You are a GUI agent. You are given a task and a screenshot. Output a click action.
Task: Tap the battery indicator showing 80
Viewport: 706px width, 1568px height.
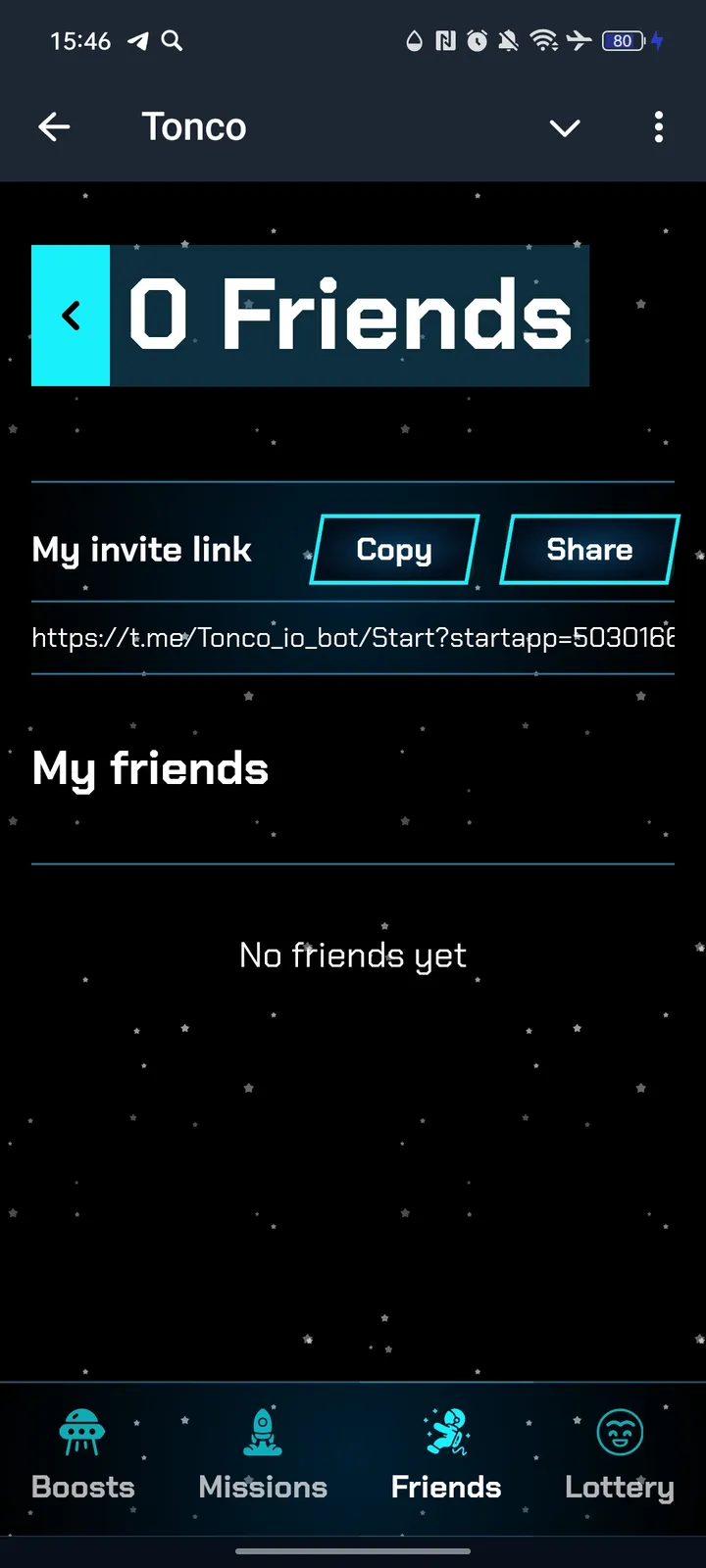[621, 41]
